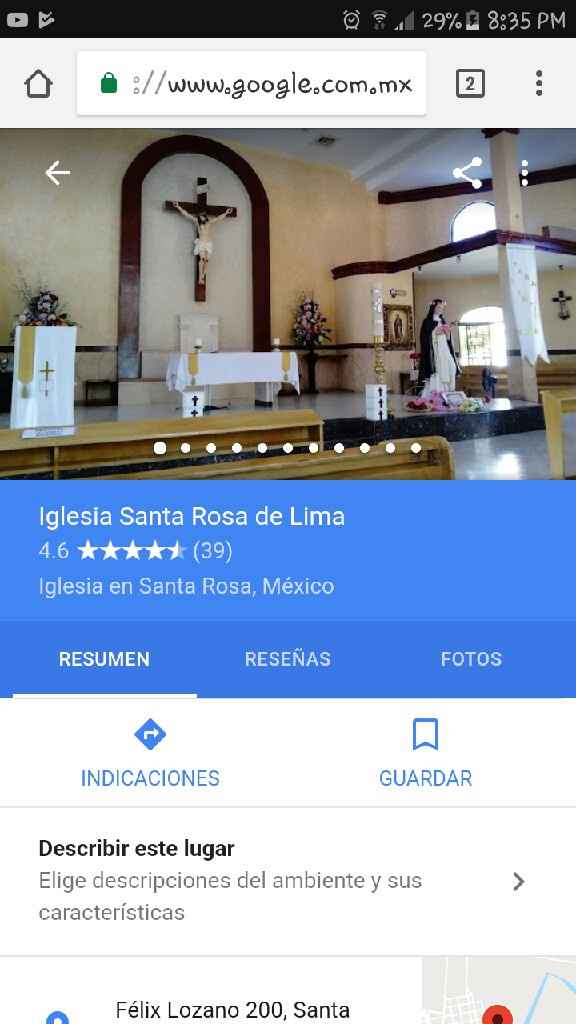Screen dimensions: 576x1024
Task: Get directions with Indicaciones
Action: click(x=150, y=754)
